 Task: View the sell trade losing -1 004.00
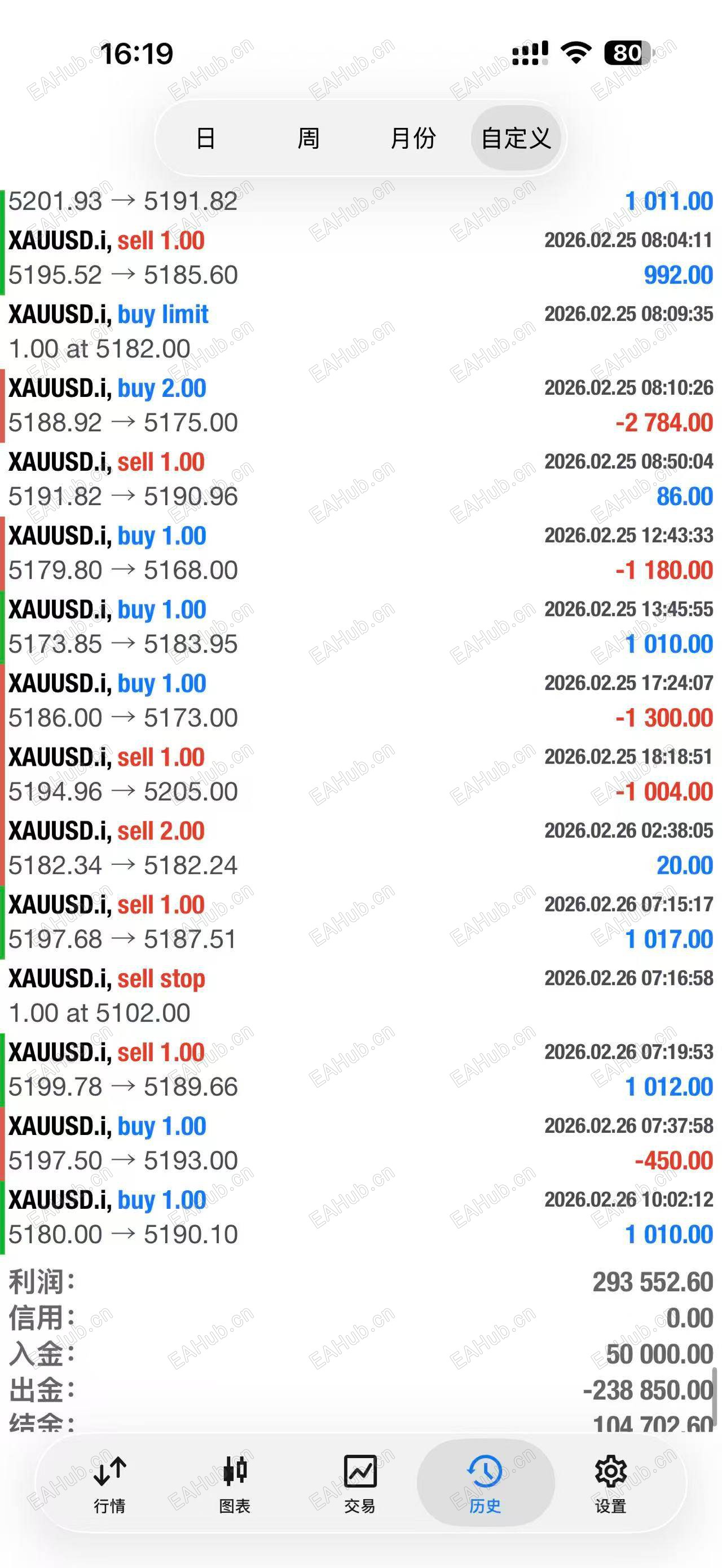[x=359, y=774]
